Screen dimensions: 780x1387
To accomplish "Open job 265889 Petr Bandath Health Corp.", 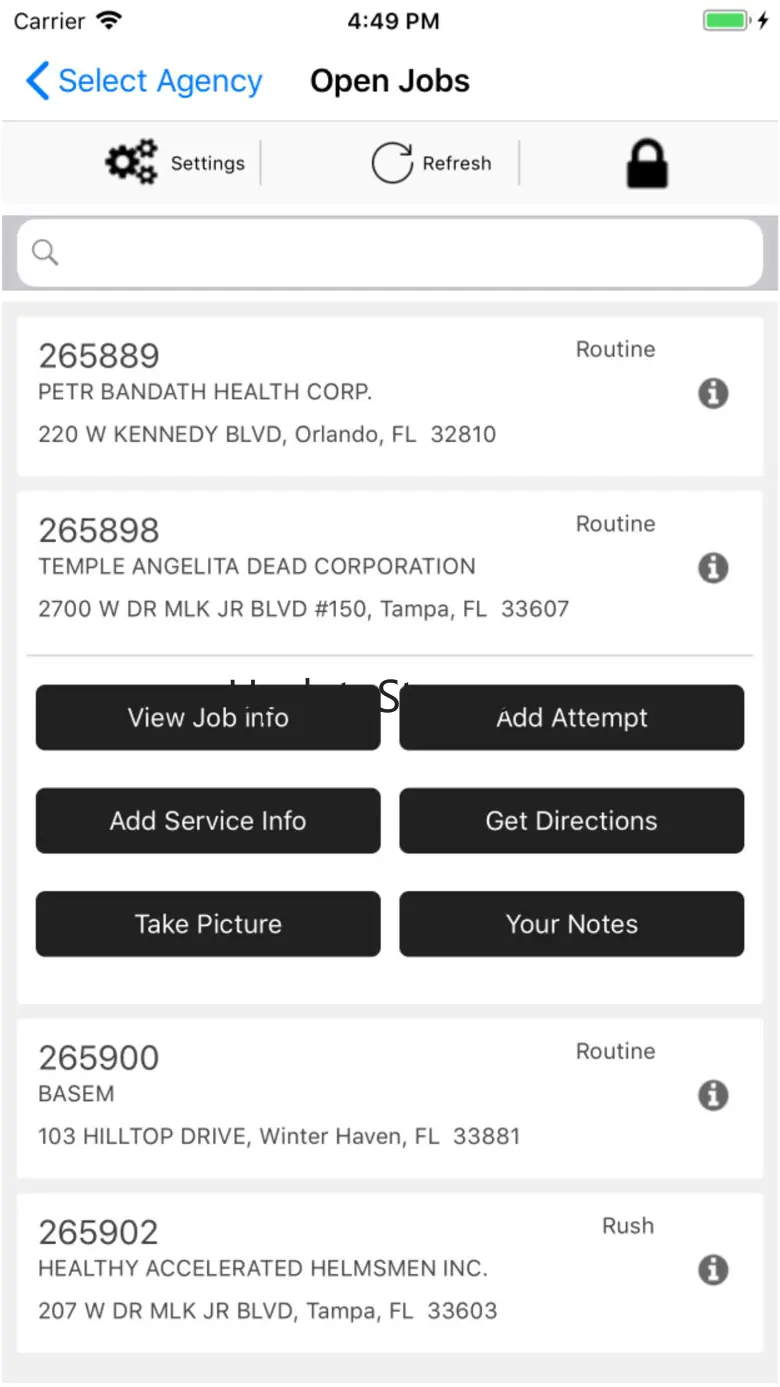I will pyautogui.click(x=390, y=396).
